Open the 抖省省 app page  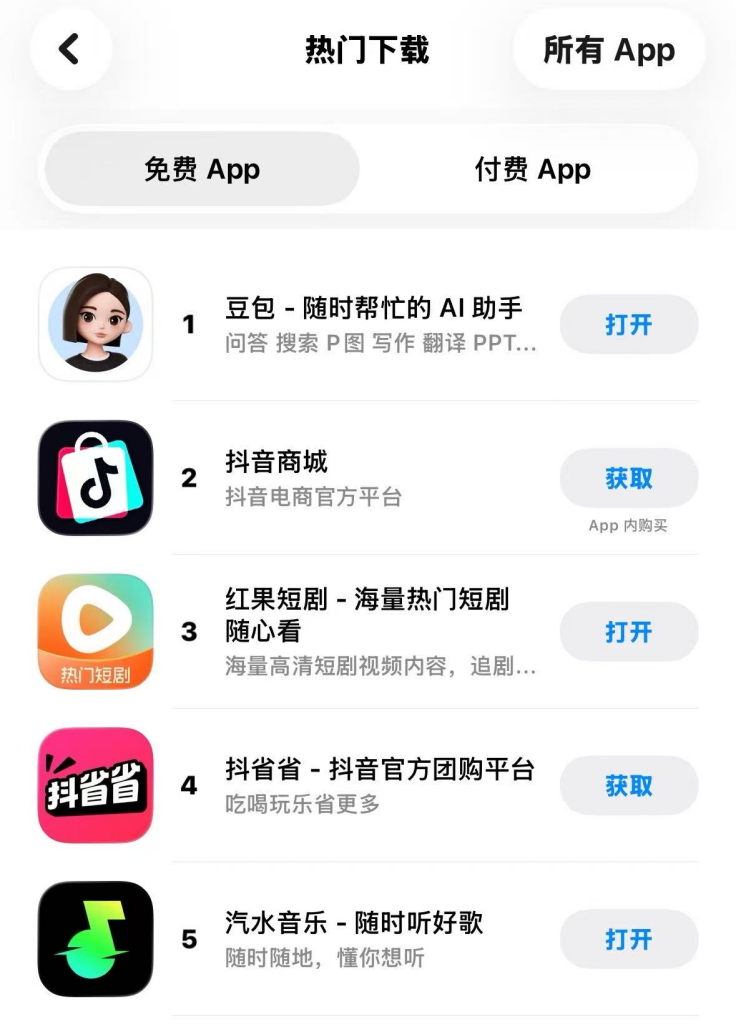point(379,770)
